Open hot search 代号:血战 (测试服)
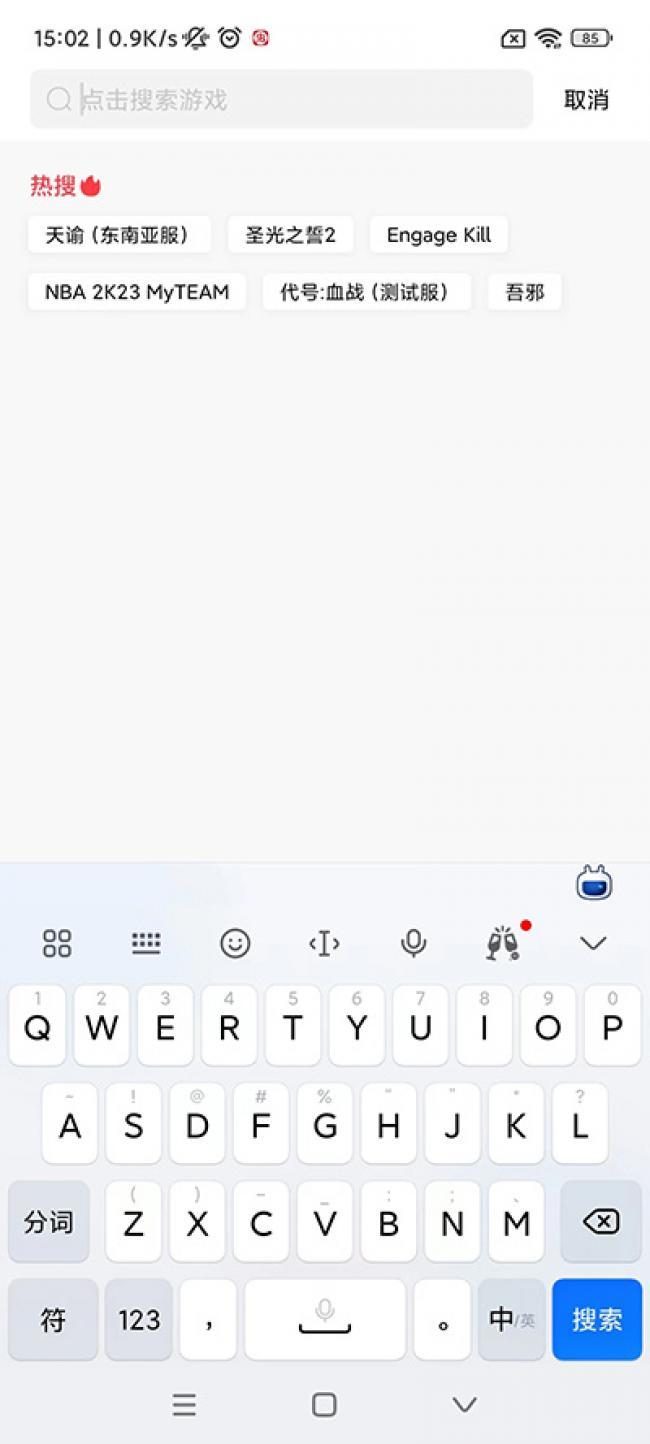The image size is (650, 1444). [366, 292]
